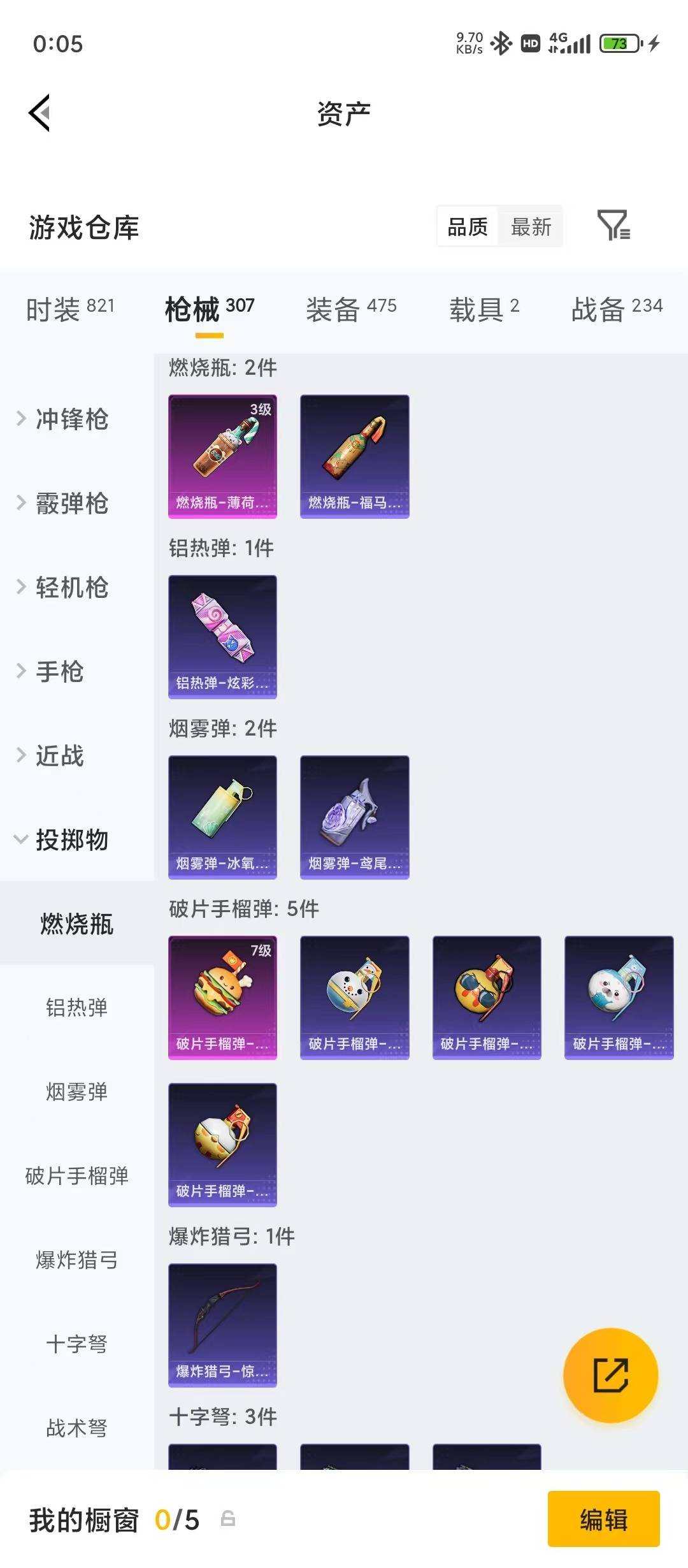The width and height of the screenshot is (688, 1568).
Task: Expand the 冲锋枪 category
Action: (x=70, y=419)
